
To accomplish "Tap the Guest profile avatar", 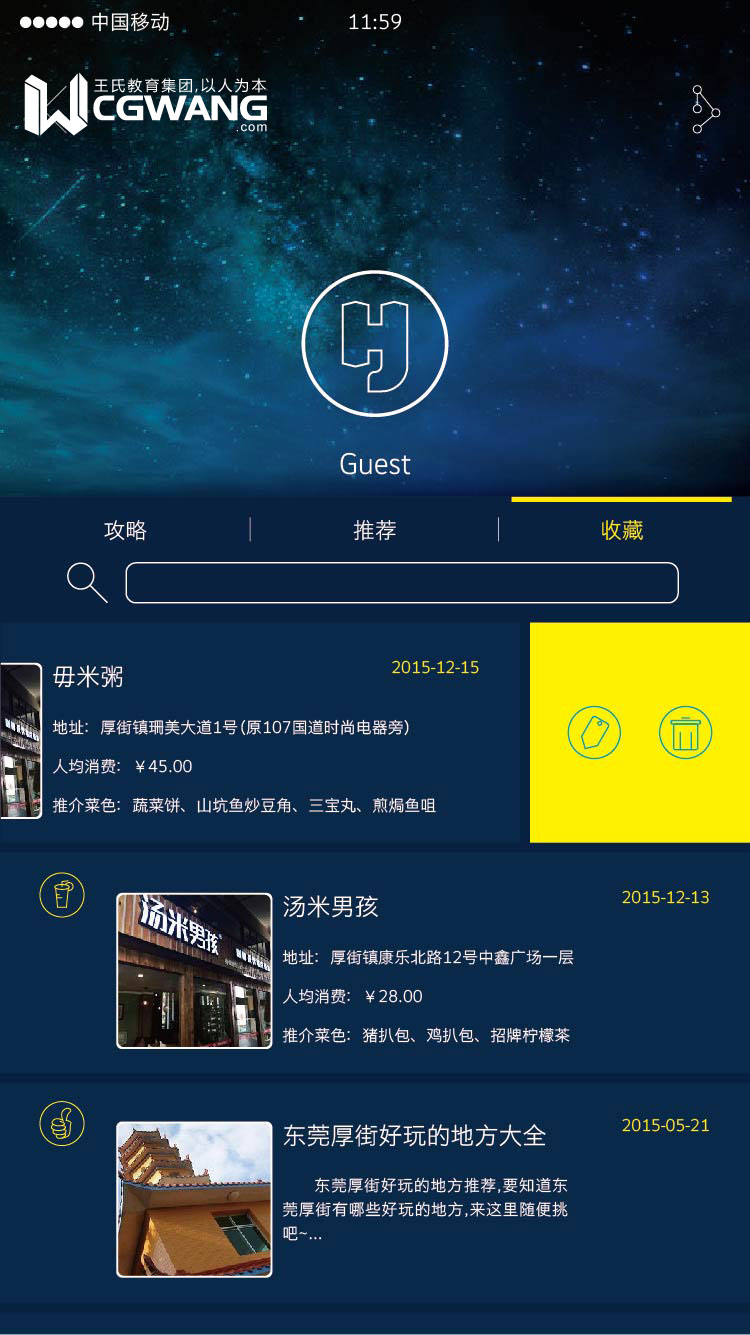I will click(375, 343).
